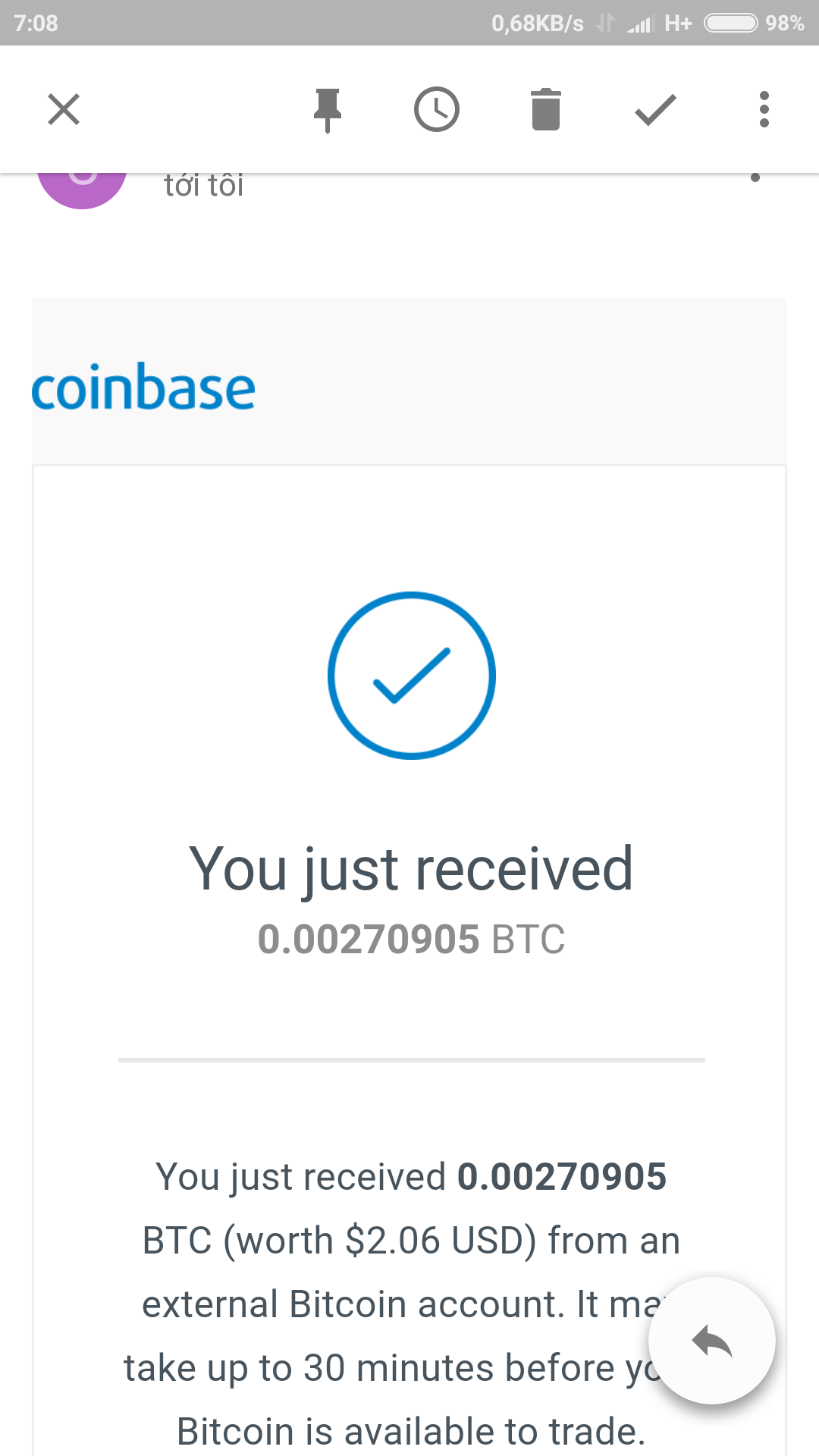Image resolution: width=819 pixels, height=1456 pixels.
Task: Open the sender's purple avatar
Action: tap(82, 190)
